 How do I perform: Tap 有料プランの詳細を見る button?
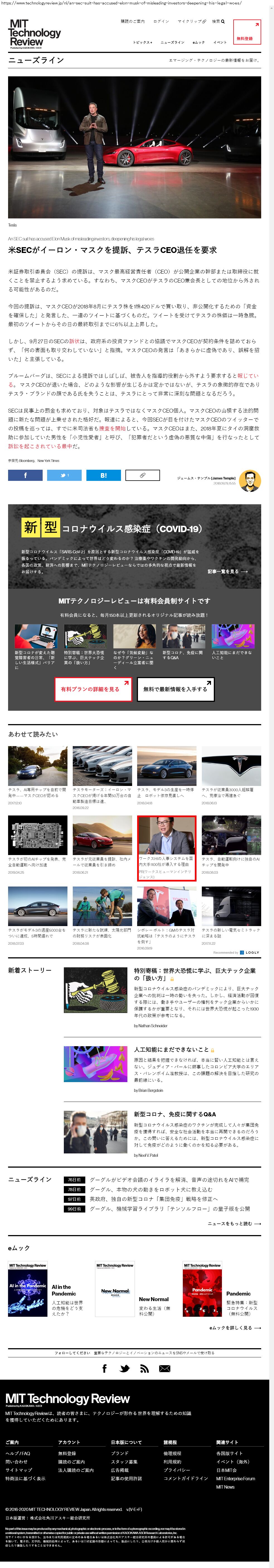pyautogui.click(x=93, y=689)
